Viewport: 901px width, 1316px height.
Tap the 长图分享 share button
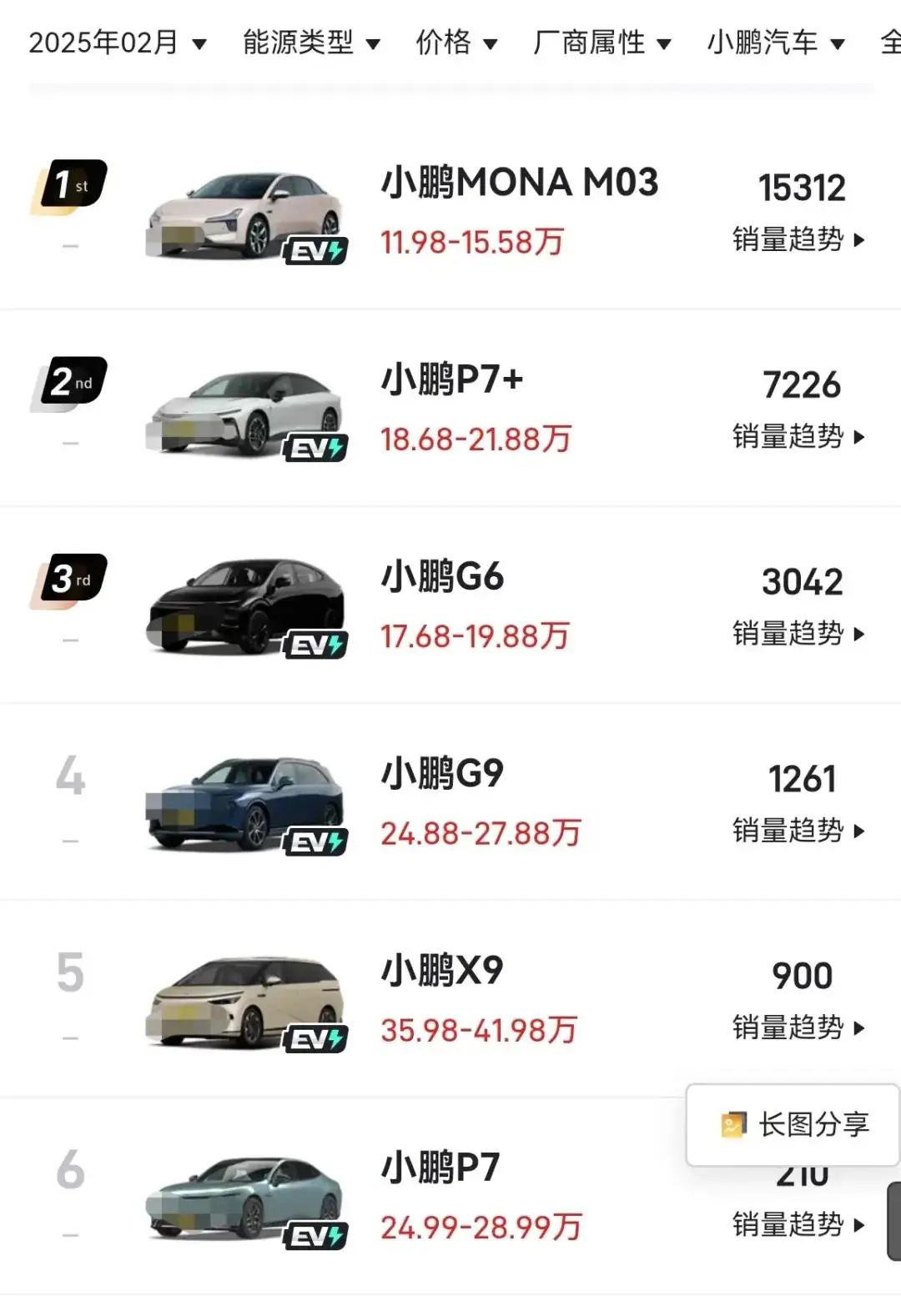point(794,1124)
